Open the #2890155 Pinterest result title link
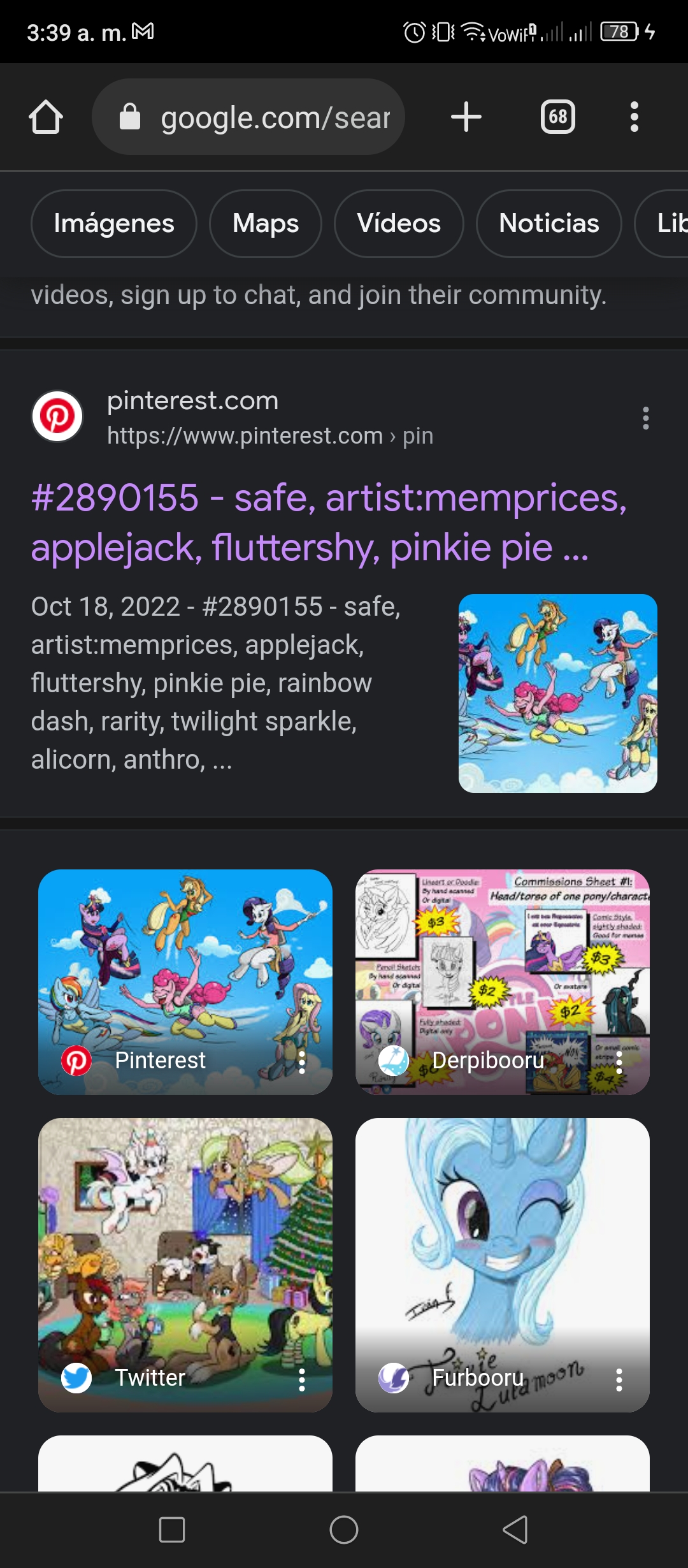688x1568 pixels. point(329,522)
